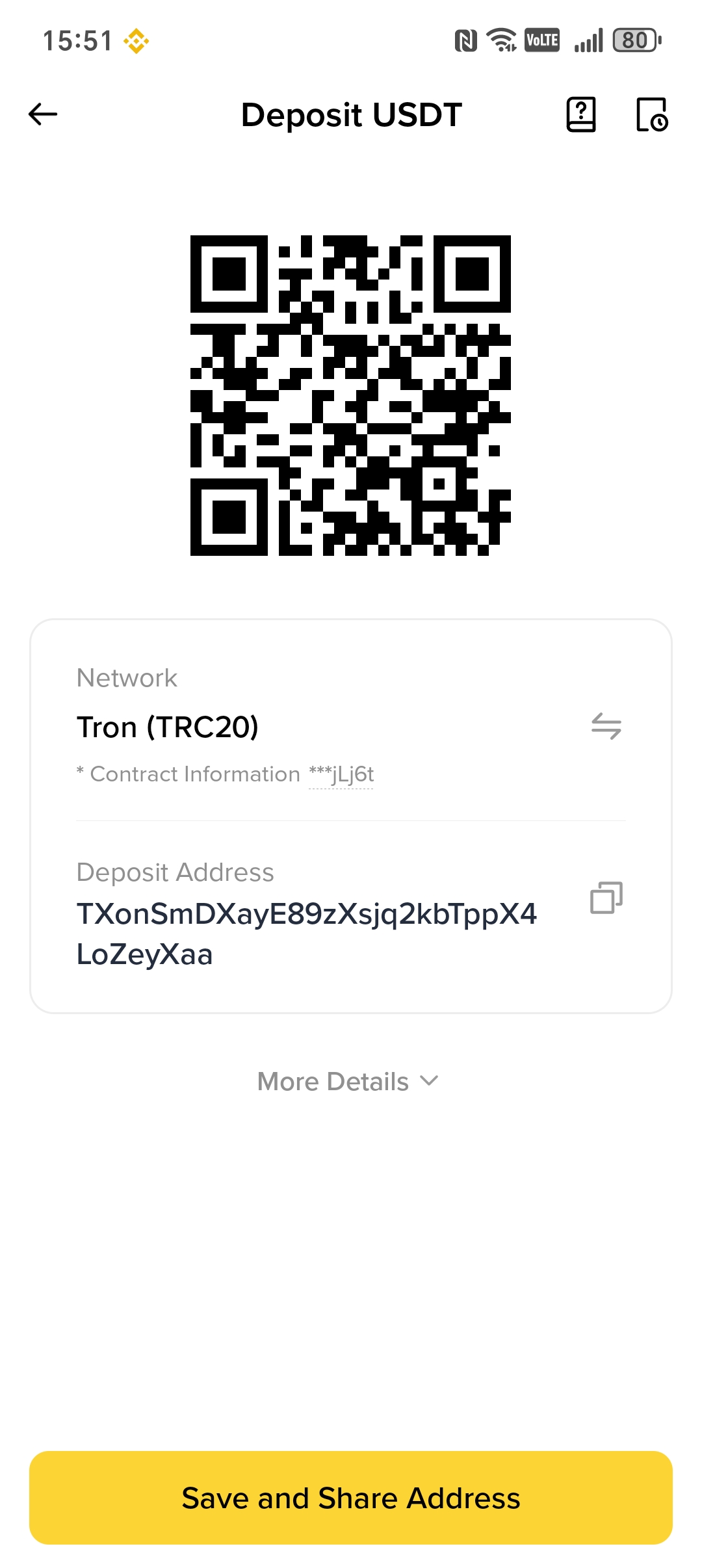Open deposit history icon
Image resolution: width=702 pixels, height=1568 pixels.
click(x=651, y=115)
